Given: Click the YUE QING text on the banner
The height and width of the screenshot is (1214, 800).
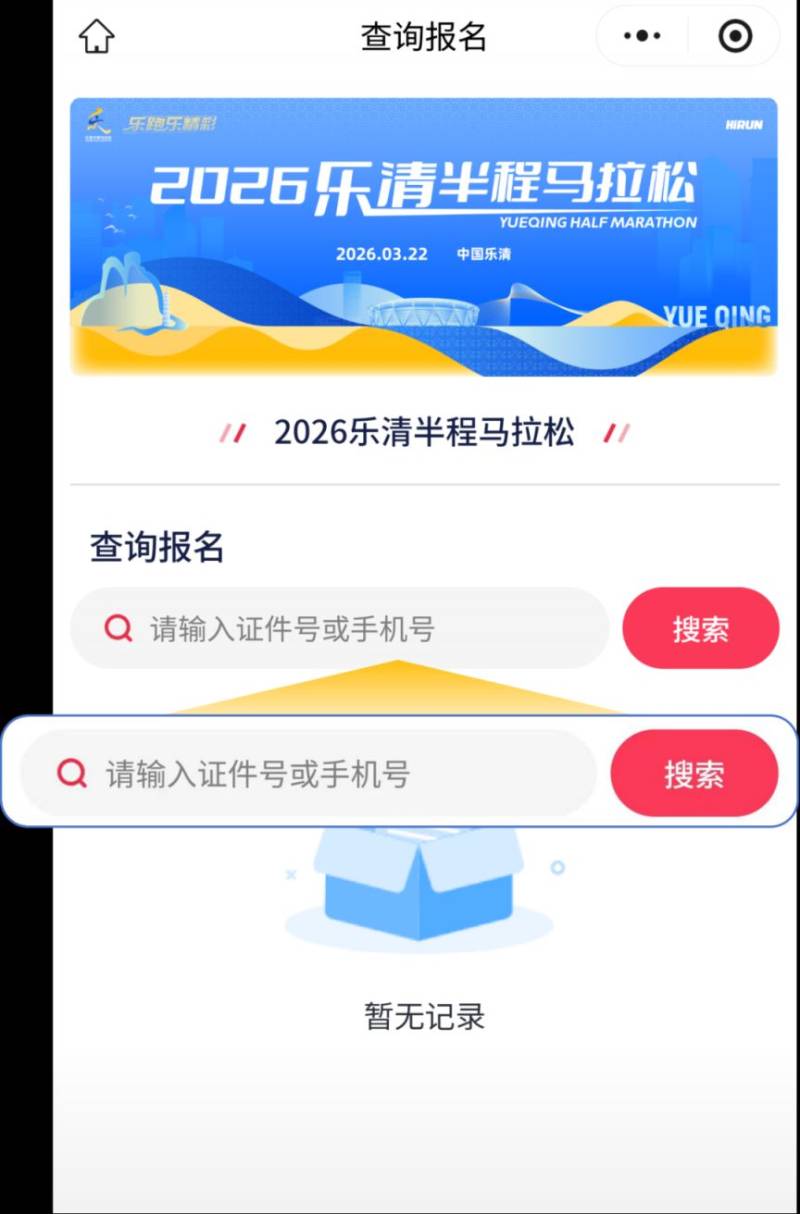Looking at the screenshot, I should (x=716, y=314).
